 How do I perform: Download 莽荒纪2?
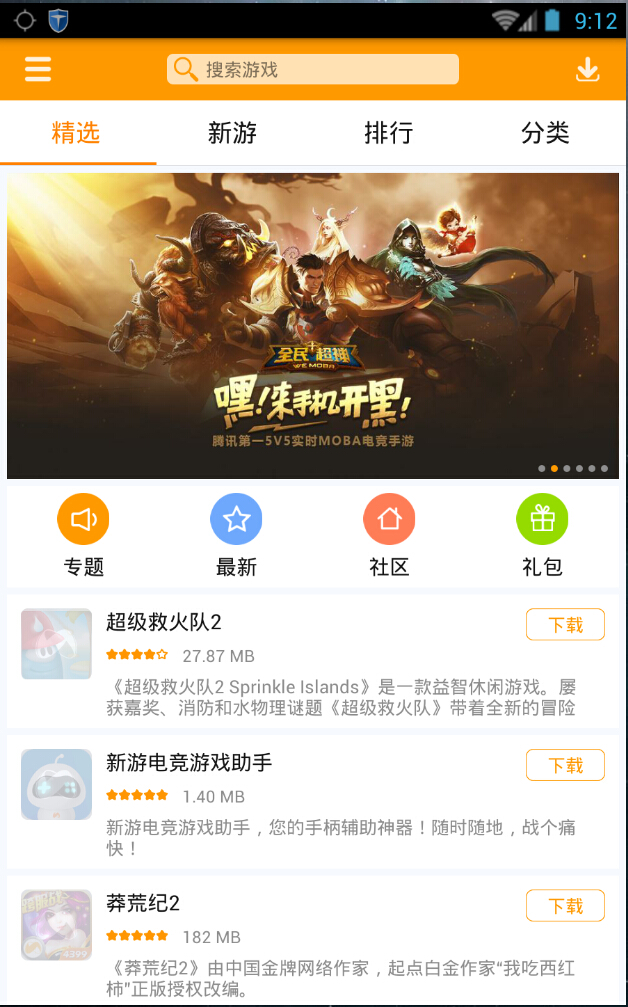[x=565, y=906]
